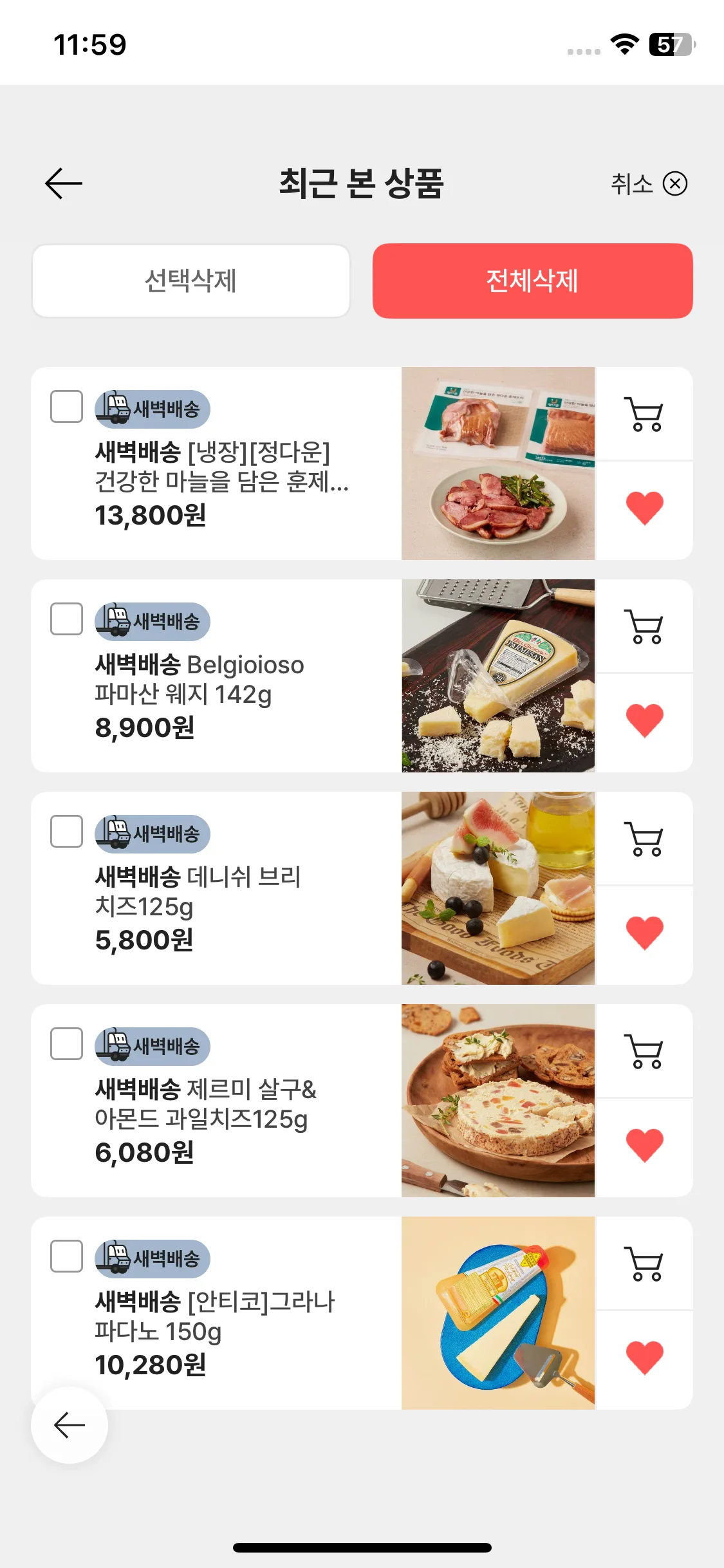
Task: Add 정다운 훈제 product to cart
Action: [x=644, y=415]
